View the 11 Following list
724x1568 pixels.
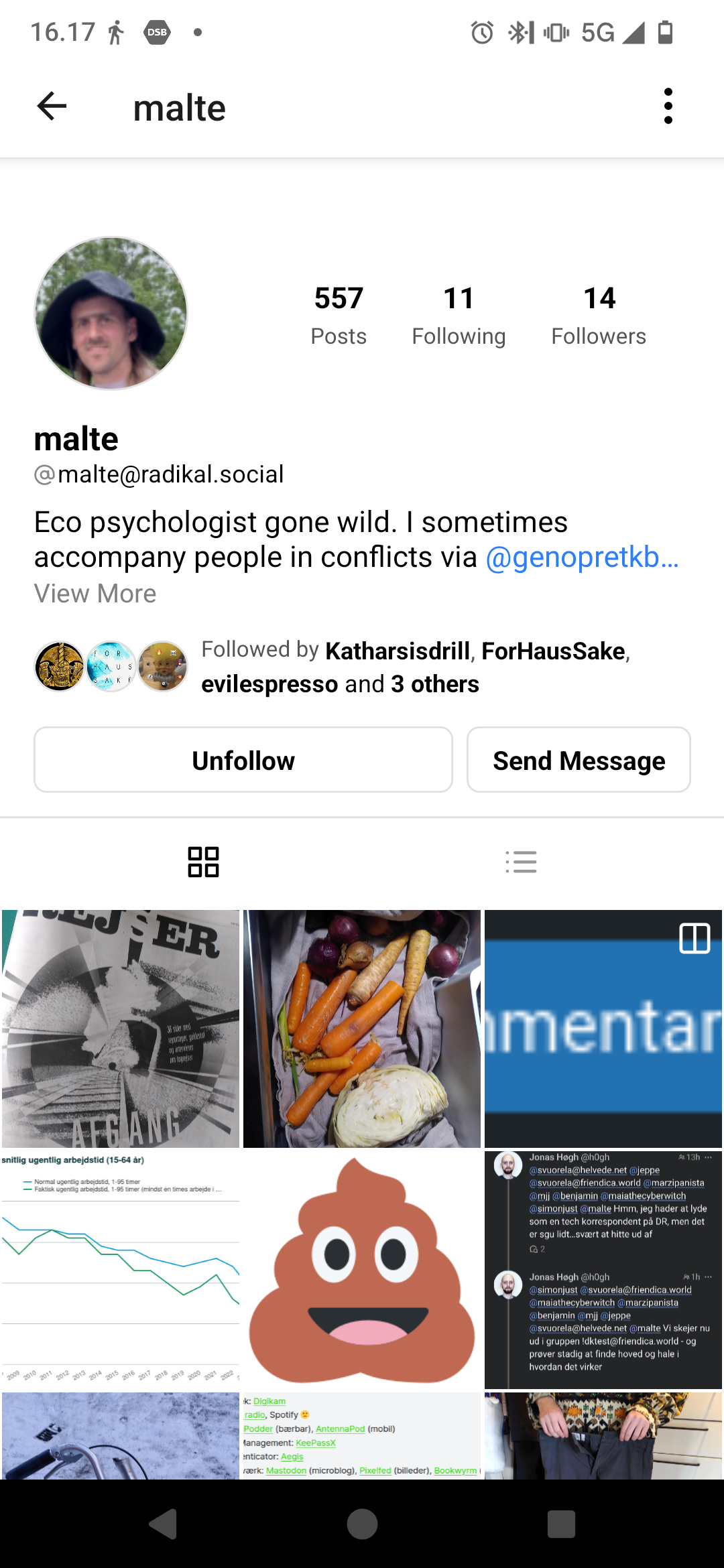tap(459, 316)
